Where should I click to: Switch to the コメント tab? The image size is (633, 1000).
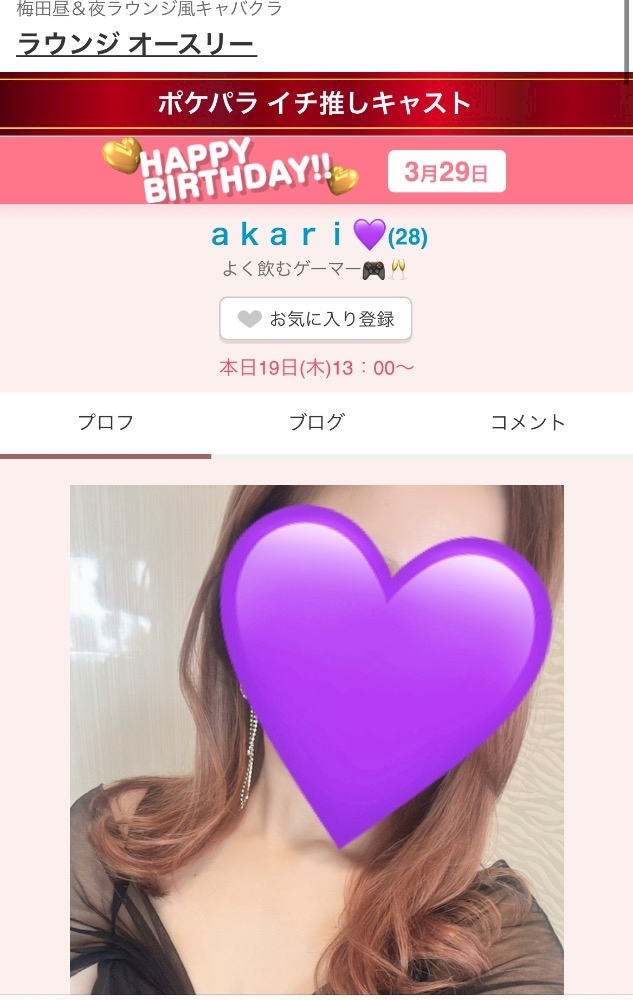[x=527, y=423]
